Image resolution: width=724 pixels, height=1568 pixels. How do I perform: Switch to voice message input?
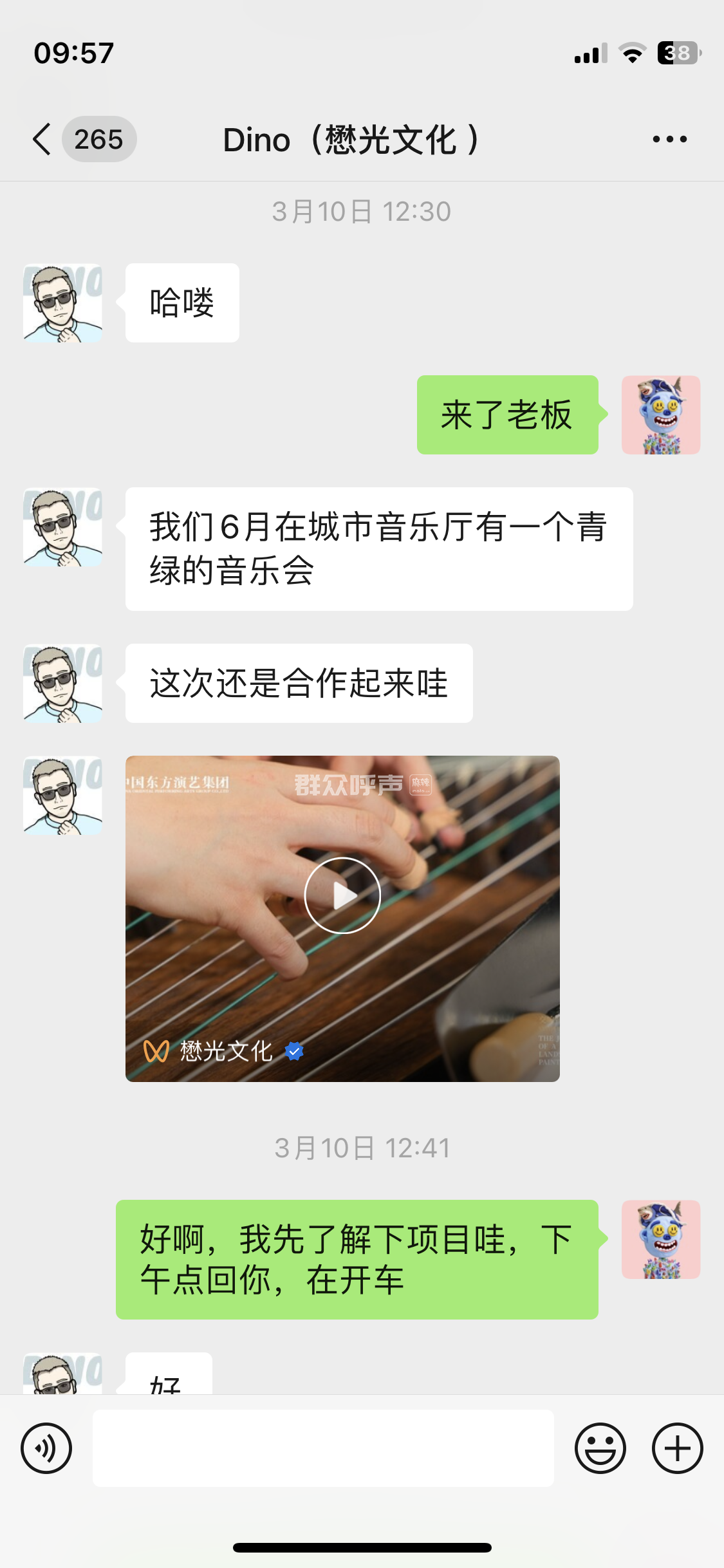coord(46,1448)
